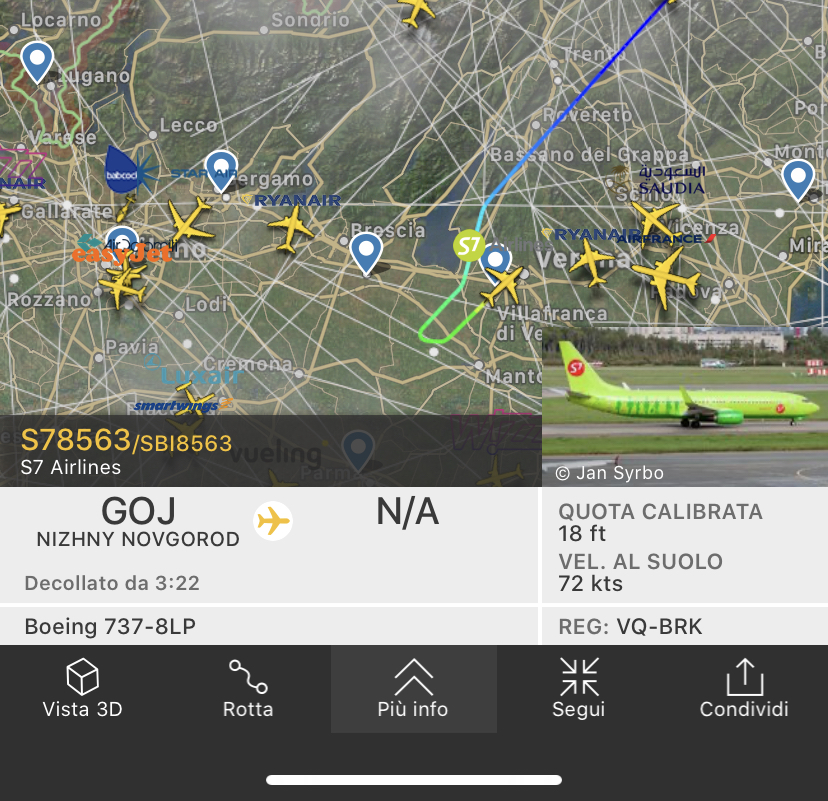Tap the airport pin near Brescia
This screenshot has height=801, width=828.
coord(367,252)
